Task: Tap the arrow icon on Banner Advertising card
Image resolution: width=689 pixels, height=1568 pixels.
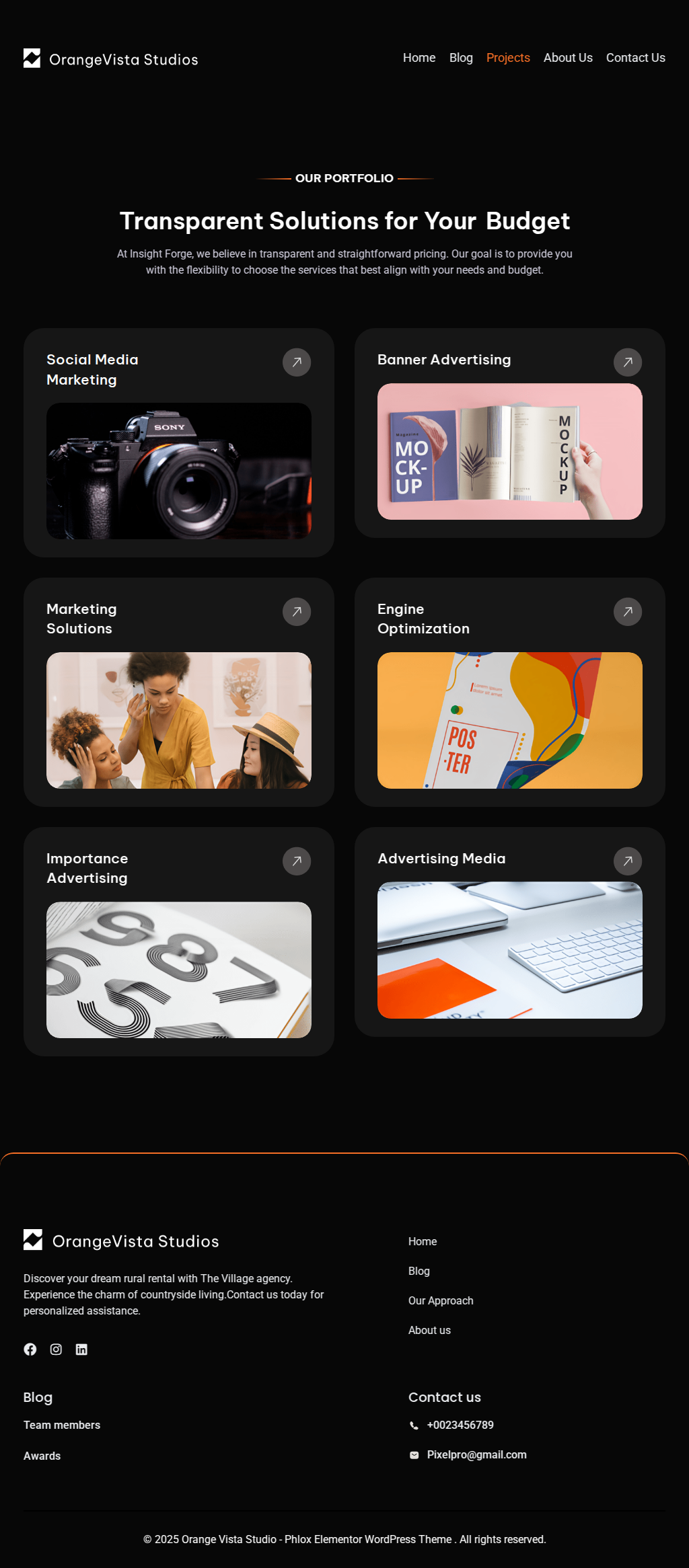Action: pyautogui.click(x=627, y=362)
